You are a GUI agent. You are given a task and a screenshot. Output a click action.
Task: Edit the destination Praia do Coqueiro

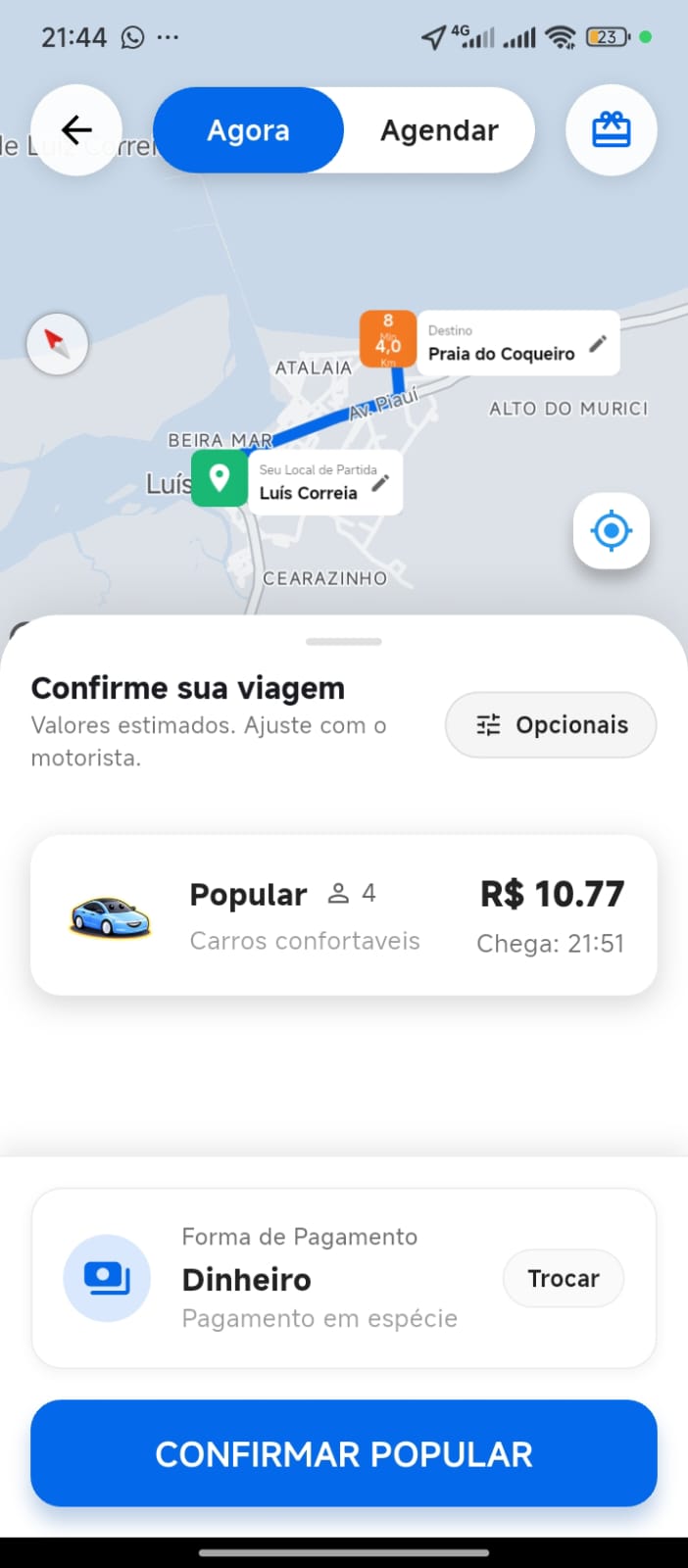(x=598, y=344)
